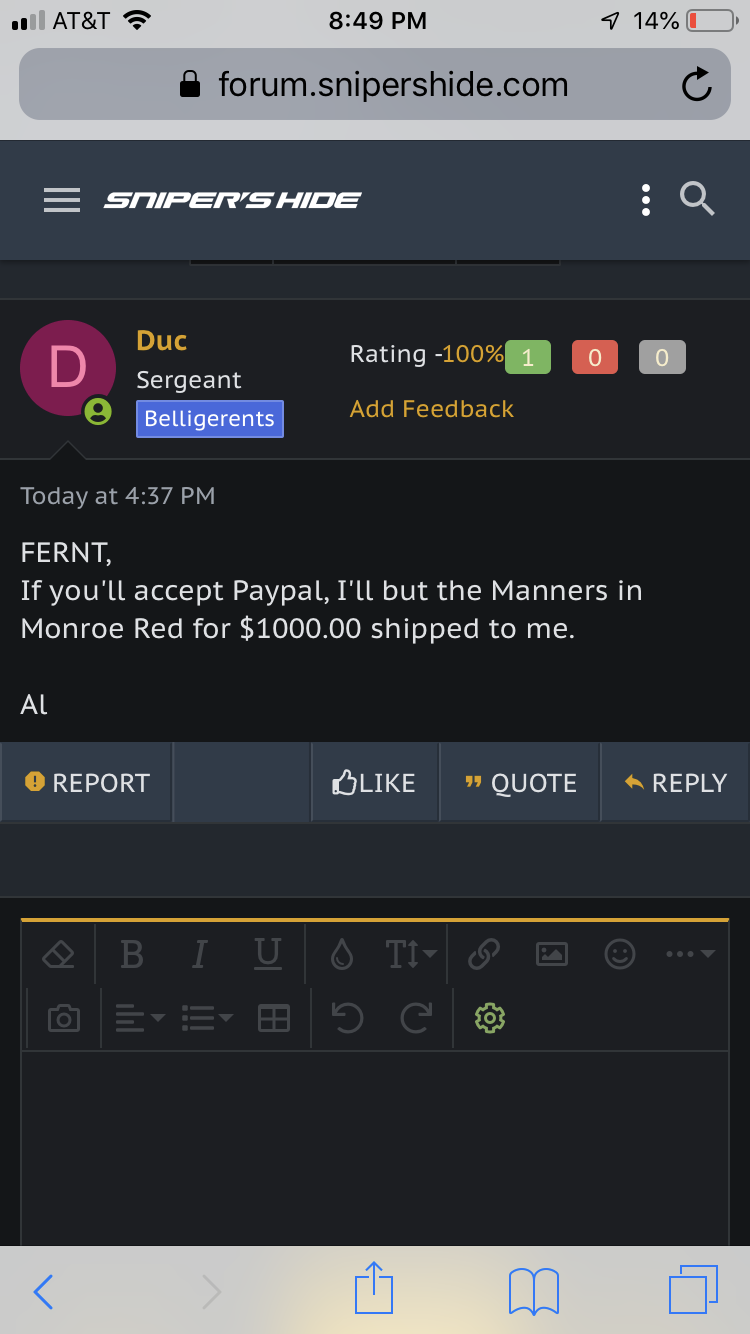Insert a link in the reply
The image size is (750, 1334).
tap(483, 955)
